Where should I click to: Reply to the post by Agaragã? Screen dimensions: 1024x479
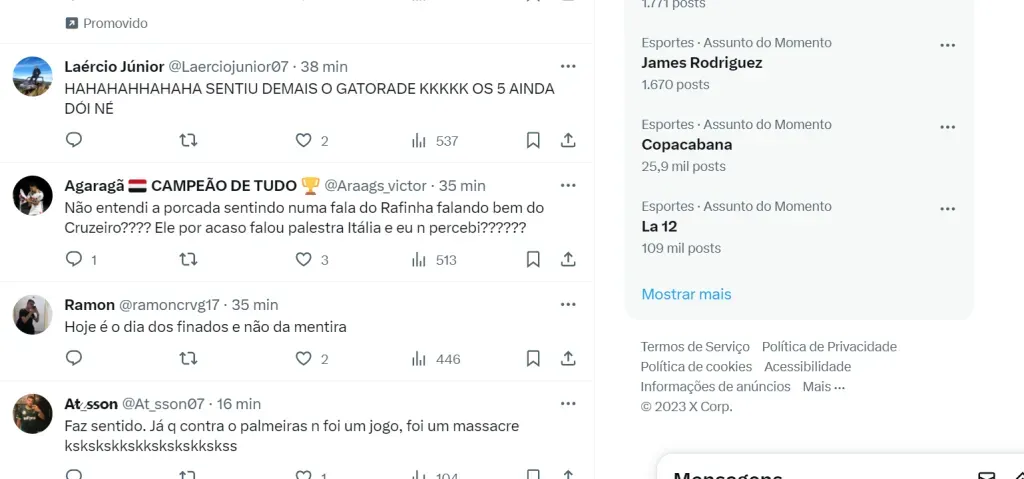[74, 260]
